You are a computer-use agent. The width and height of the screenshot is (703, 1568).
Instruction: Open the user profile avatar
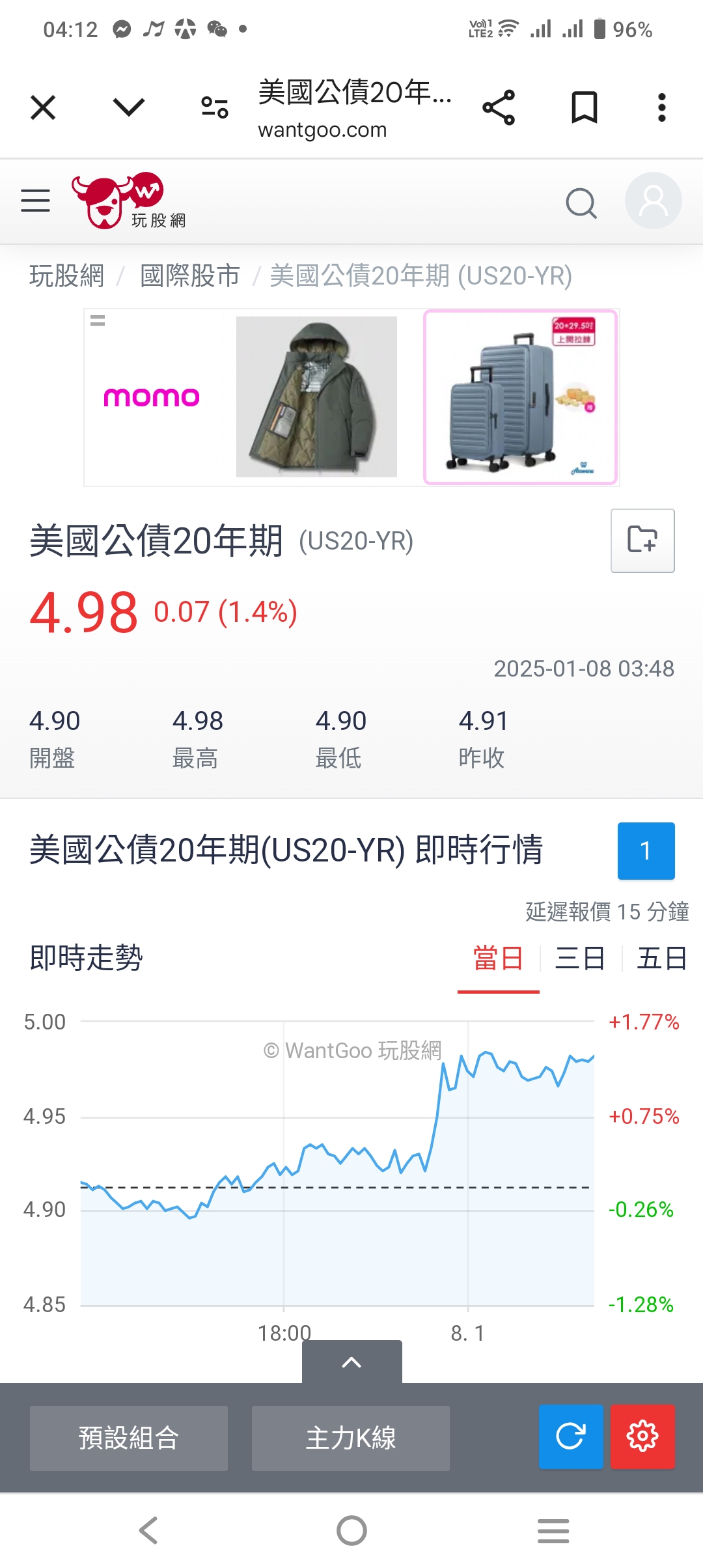point(653,201)
